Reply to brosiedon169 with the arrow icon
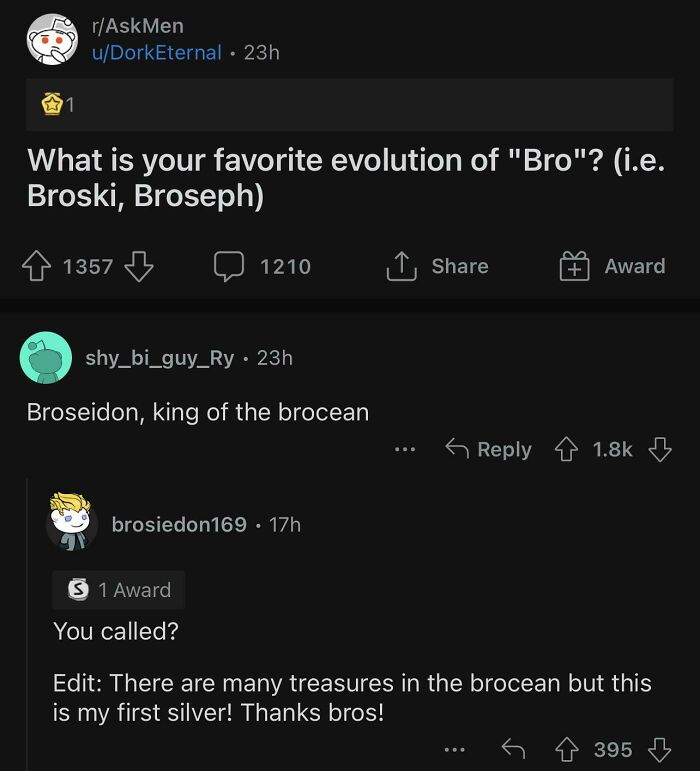The image size is (700, 771). coord(512,749)
